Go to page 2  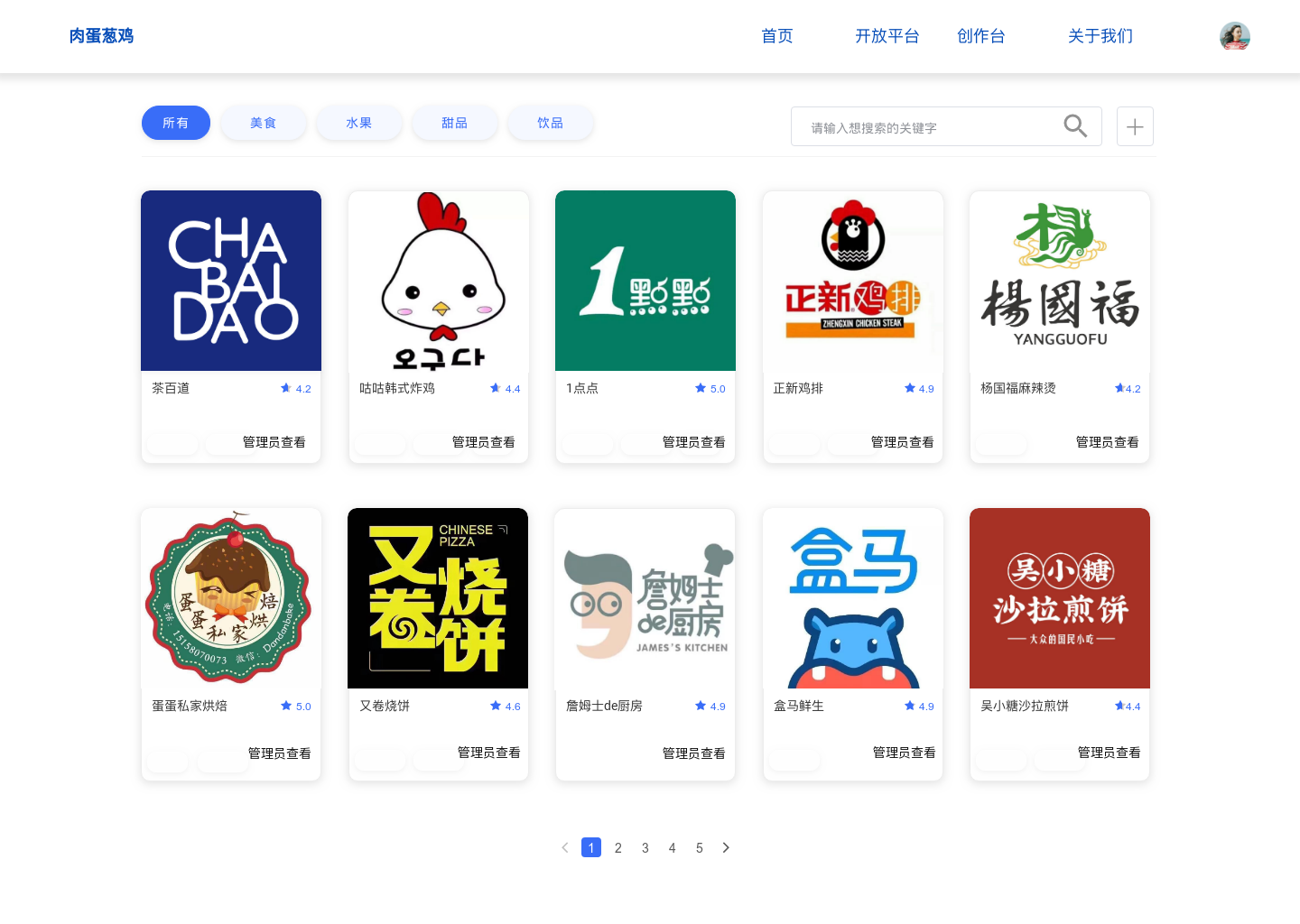click(x=618, y=848)
